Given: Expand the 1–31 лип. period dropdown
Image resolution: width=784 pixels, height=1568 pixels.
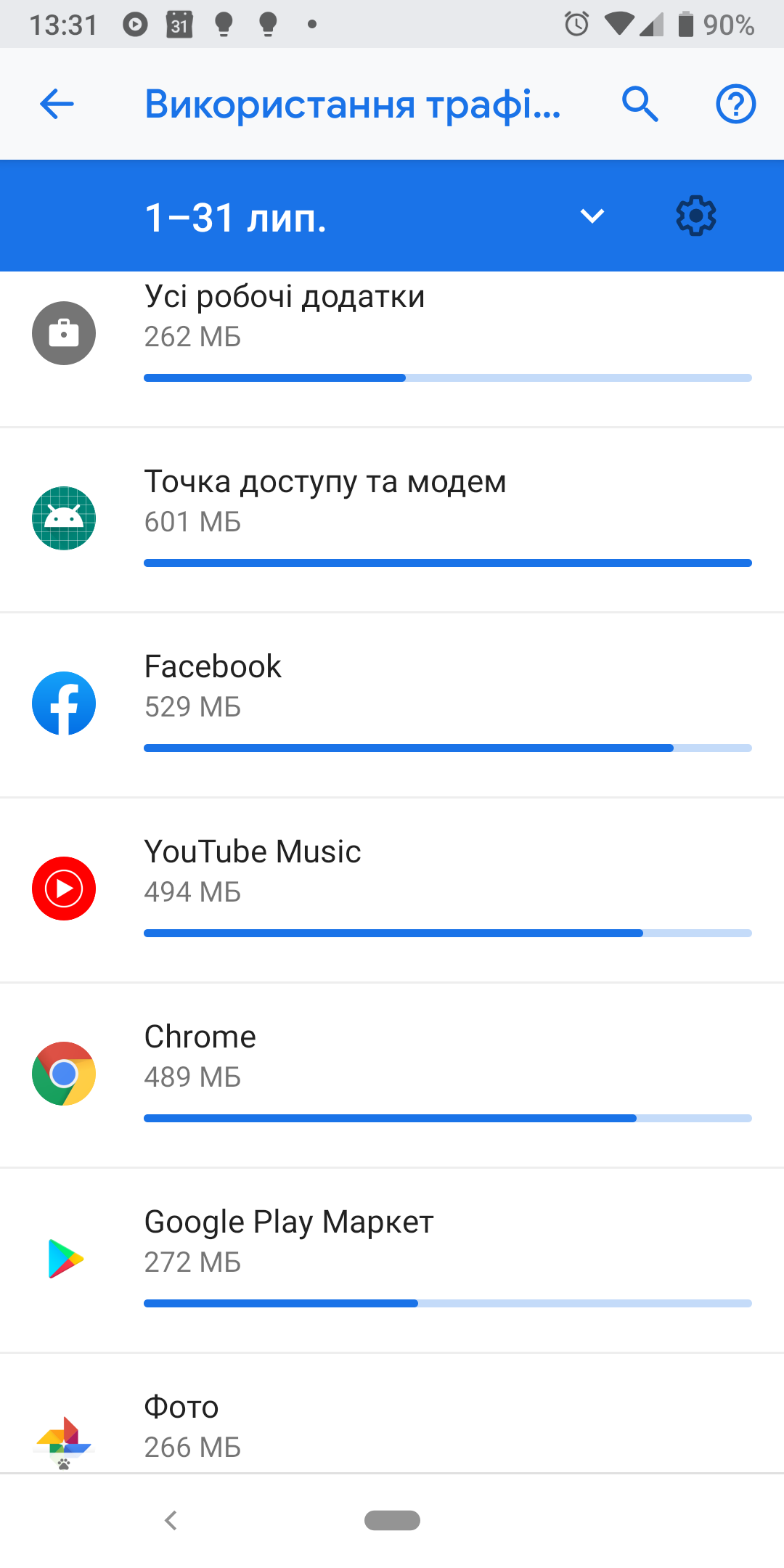Looking at the screenshot, I should (592, 216).
